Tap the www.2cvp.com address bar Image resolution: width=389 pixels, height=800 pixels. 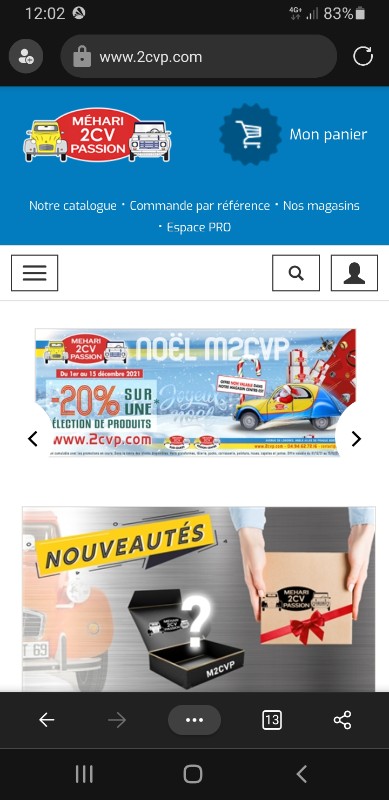click(x=199, y=57)
